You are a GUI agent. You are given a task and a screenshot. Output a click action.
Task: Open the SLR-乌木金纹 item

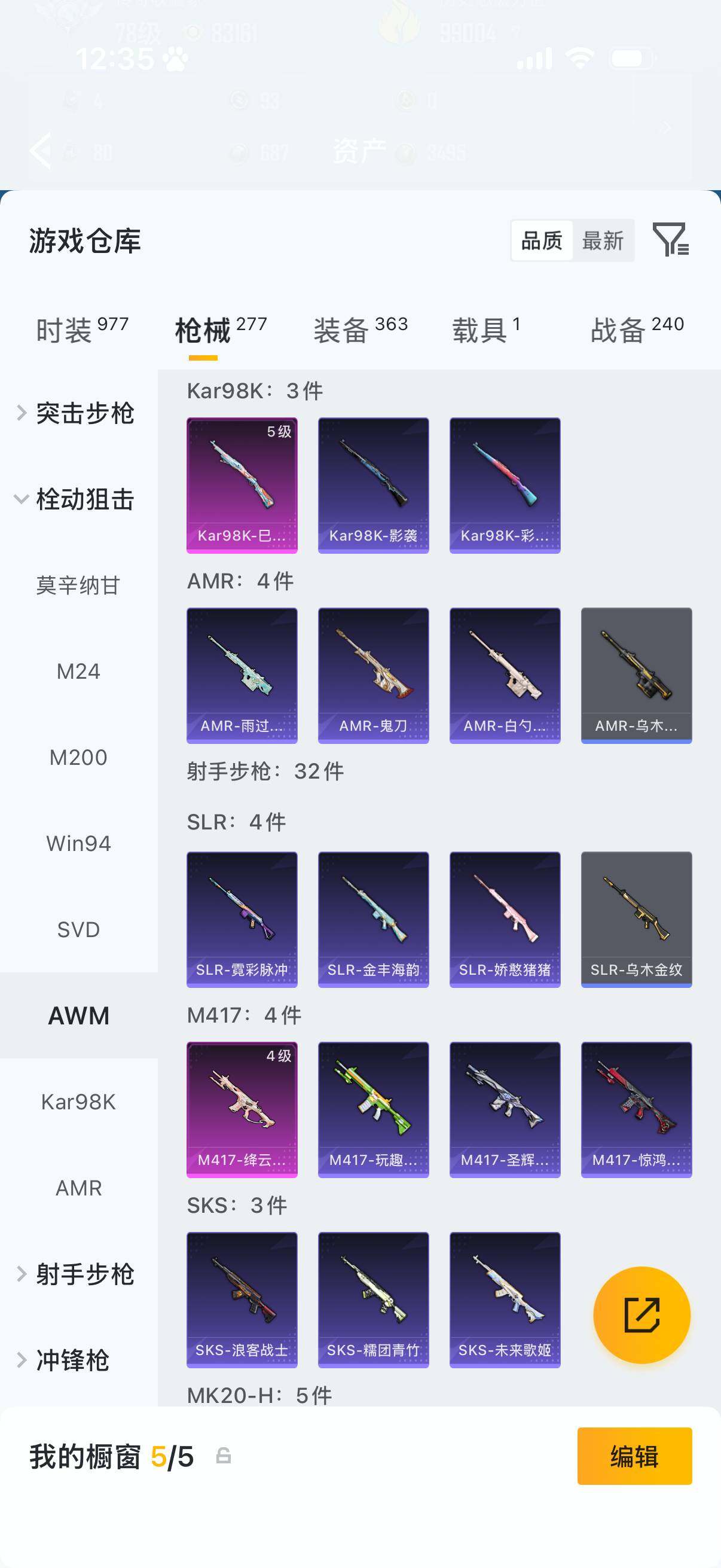[637, 919]
